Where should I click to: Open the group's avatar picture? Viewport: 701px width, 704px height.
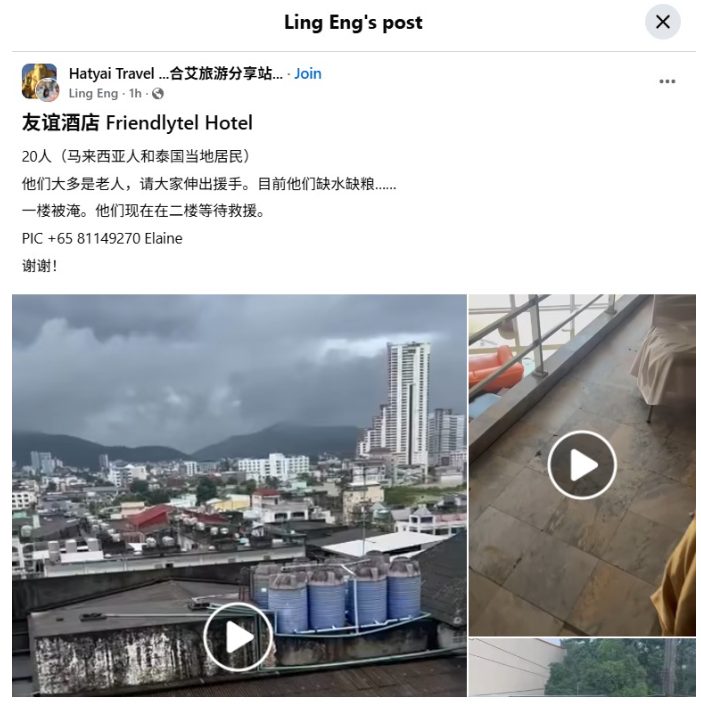40,81
